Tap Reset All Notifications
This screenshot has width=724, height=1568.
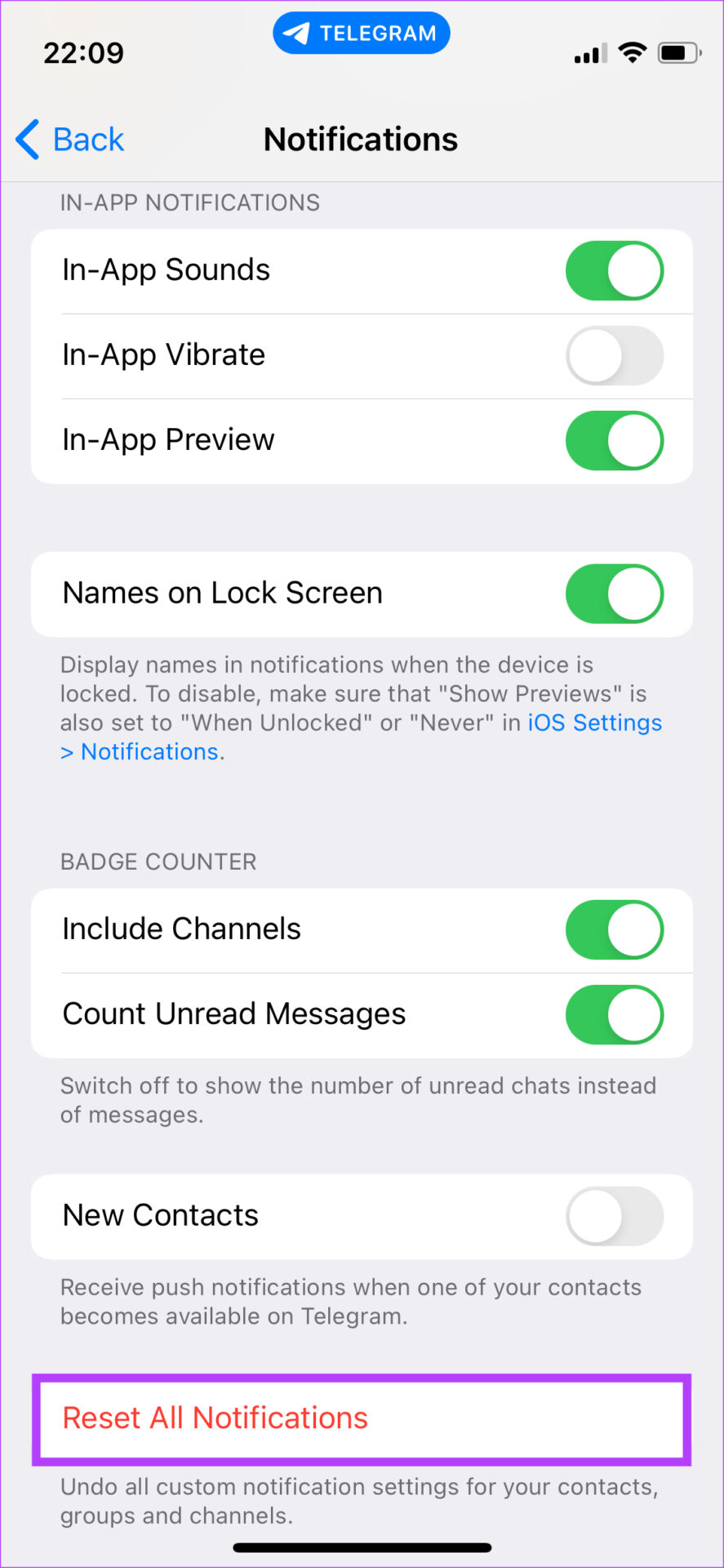pyautogui.click(x=362, y=1419)
